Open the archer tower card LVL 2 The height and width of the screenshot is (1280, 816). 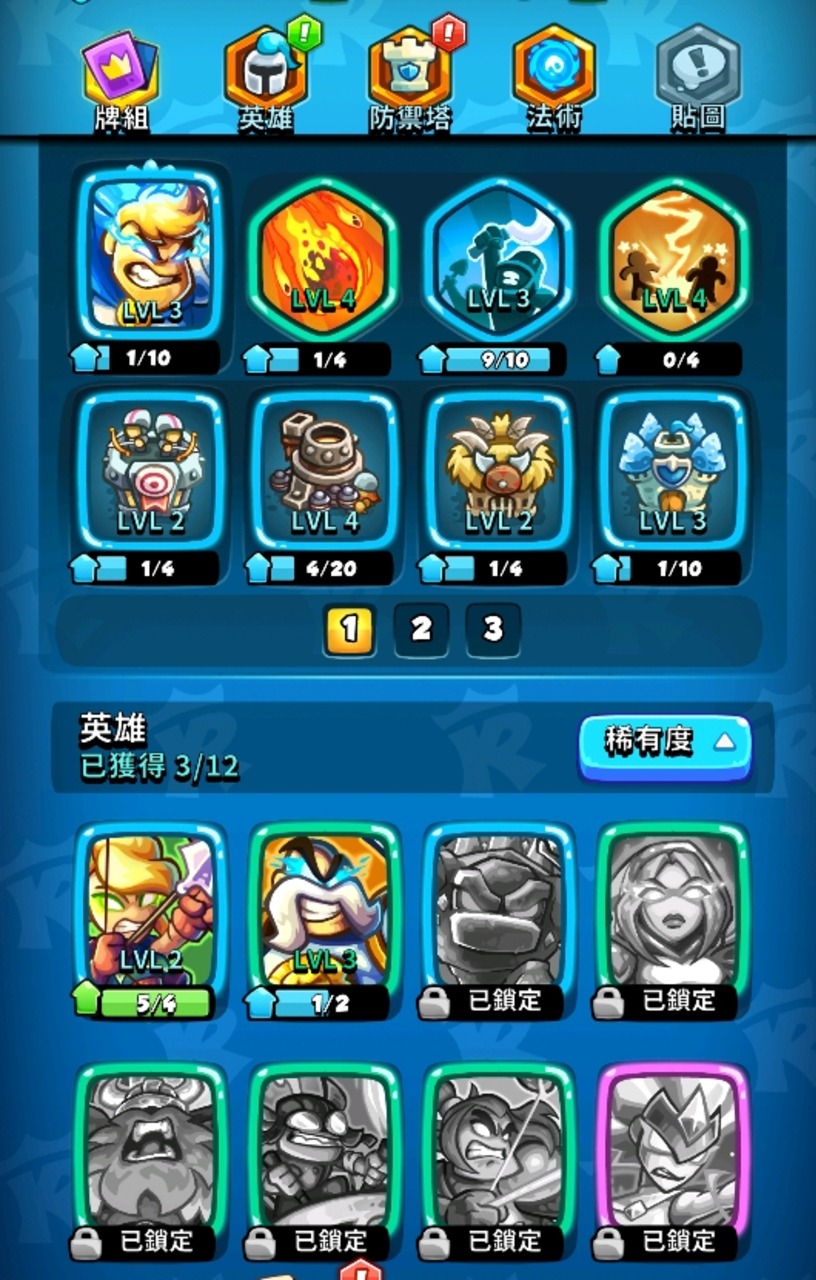(x=151, y=470)
